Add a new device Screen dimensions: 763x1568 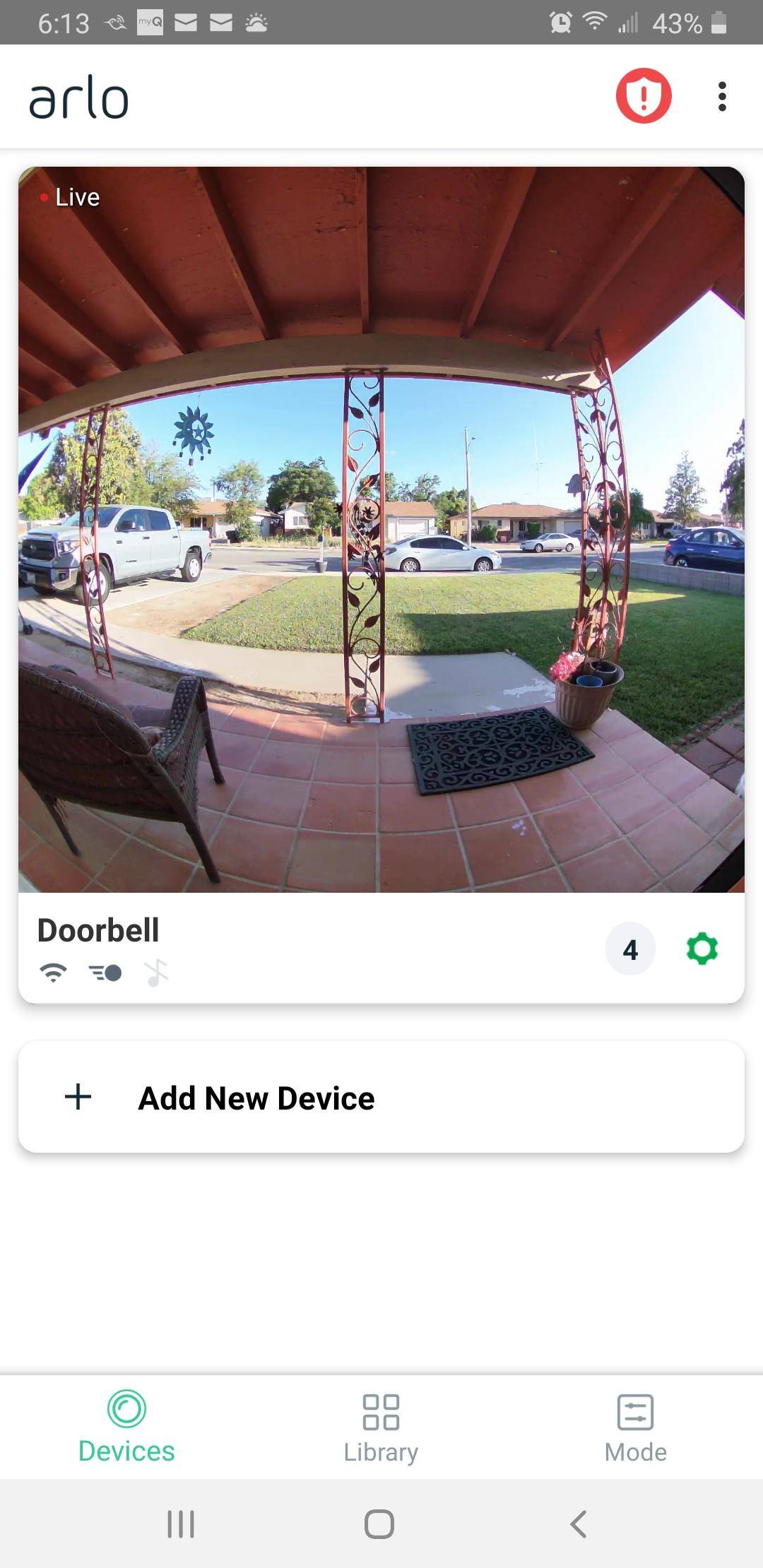click(381, 1097)
